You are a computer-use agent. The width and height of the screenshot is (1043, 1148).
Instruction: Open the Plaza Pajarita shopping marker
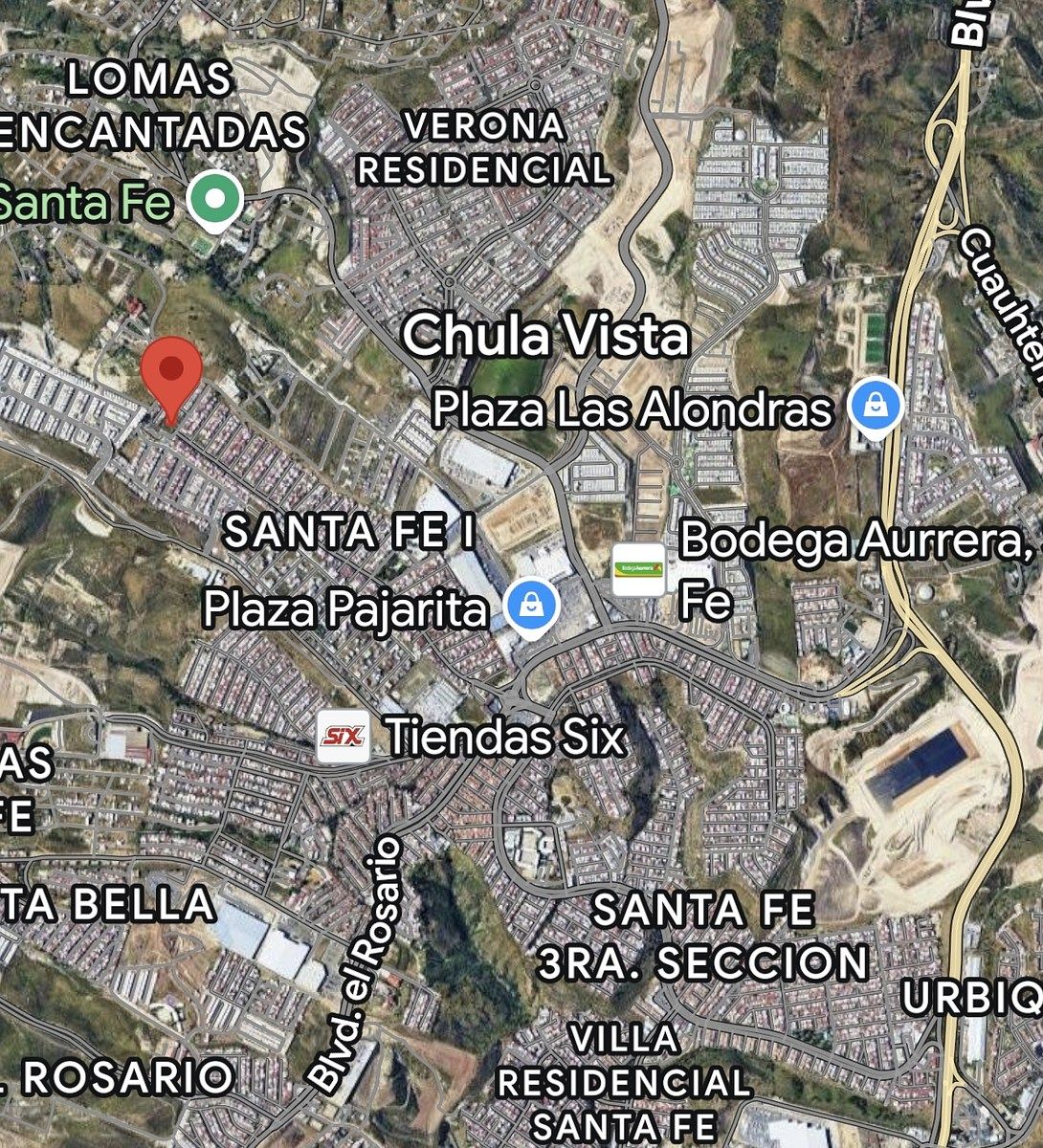tap(530, 607)
